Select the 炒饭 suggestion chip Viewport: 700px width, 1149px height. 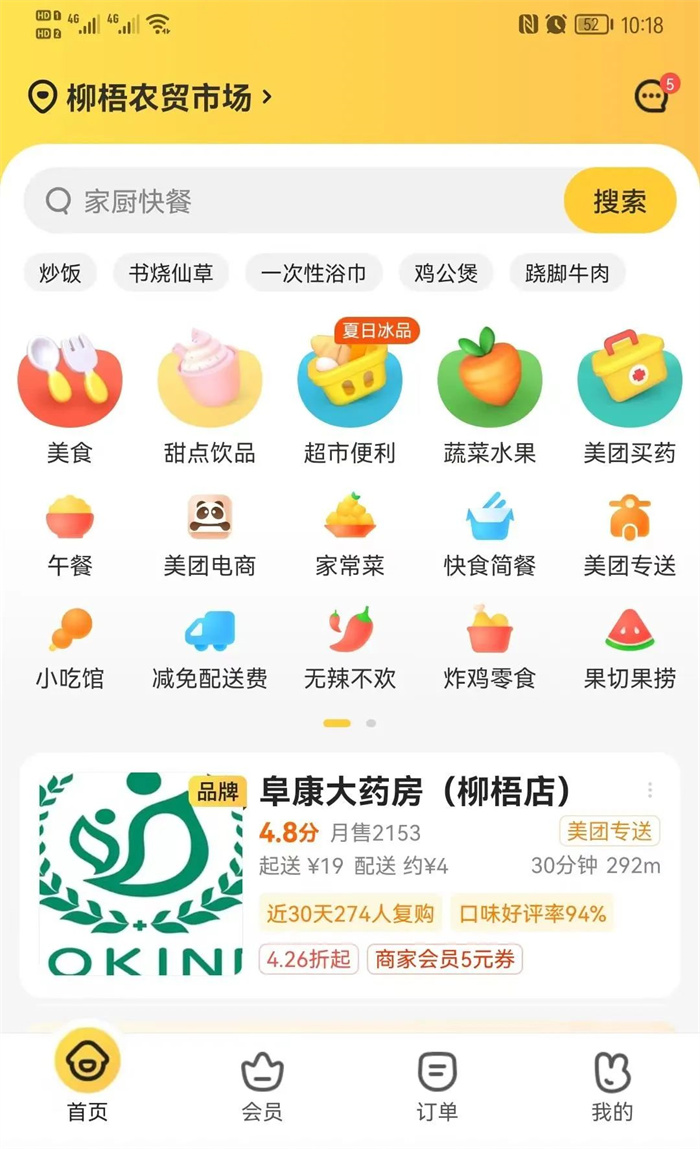pyautogui.click(x=60, y=273)
